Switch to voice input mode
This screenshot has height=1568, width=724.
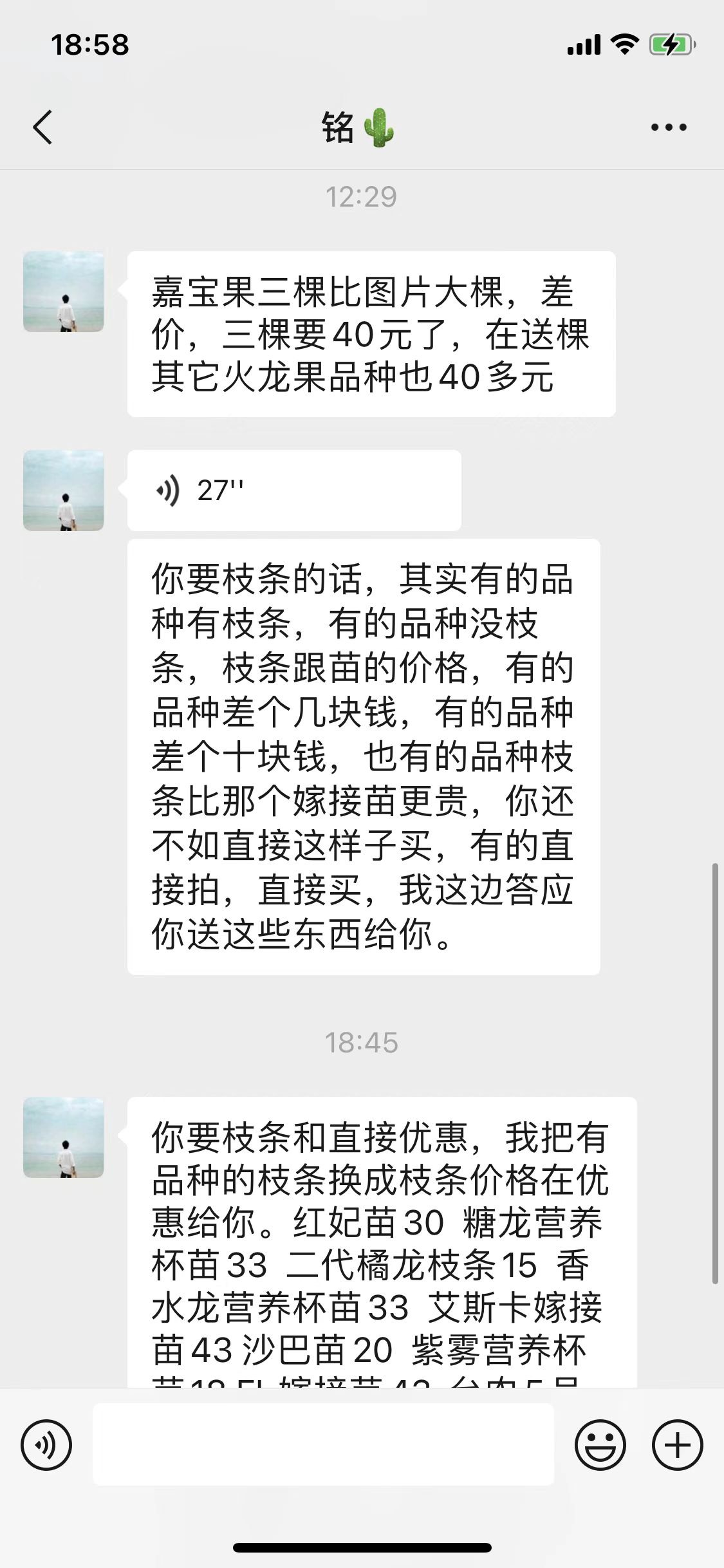[46, 1445]
